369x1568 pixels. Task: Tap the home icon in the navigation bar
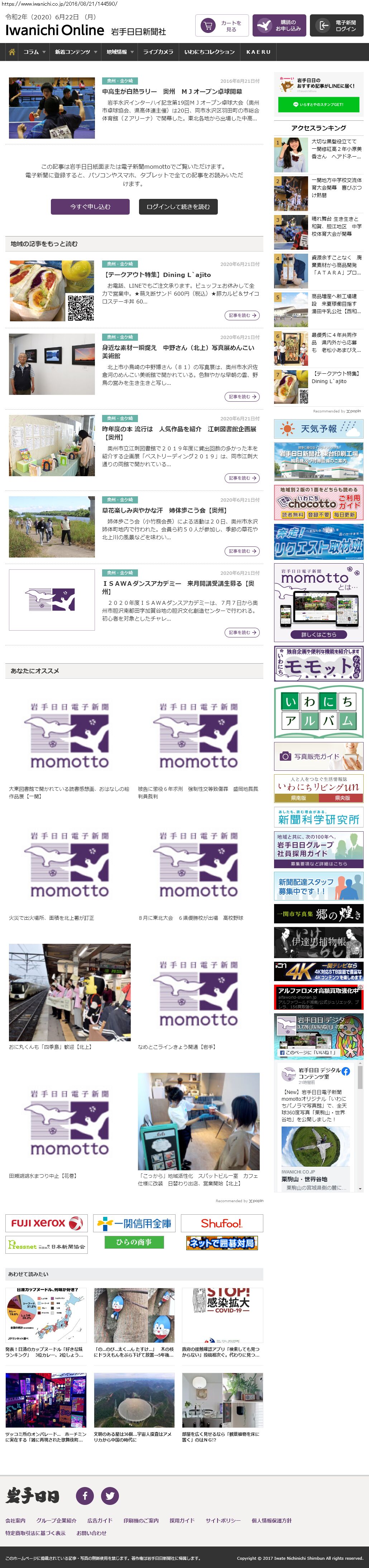[11, 52]
